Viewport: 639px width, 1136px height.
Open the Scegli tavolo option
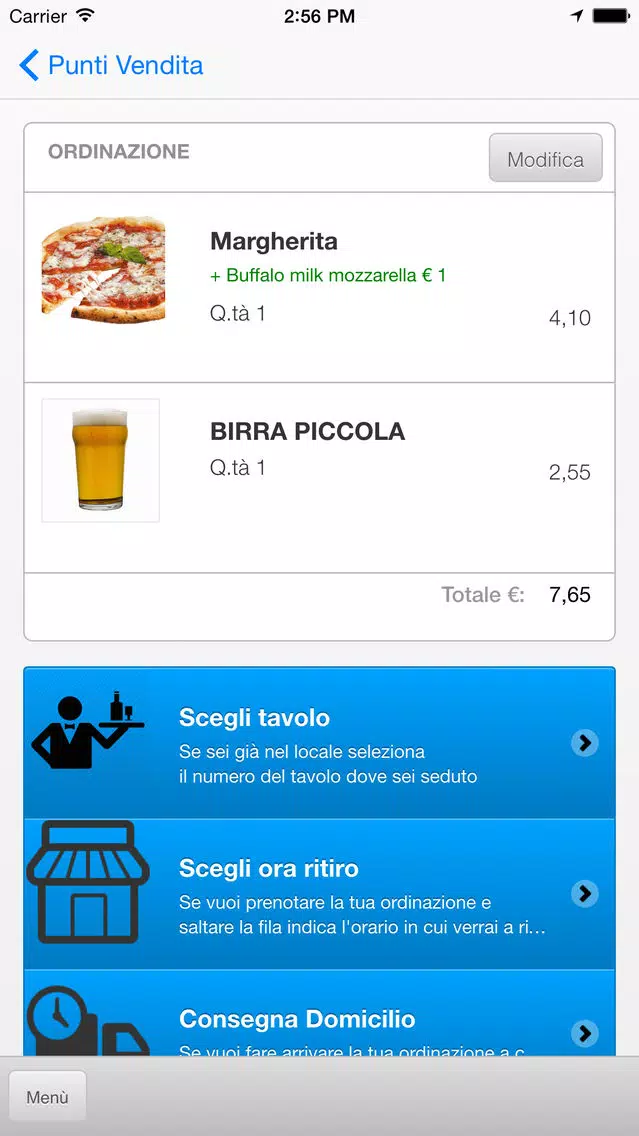click(320, 743)
